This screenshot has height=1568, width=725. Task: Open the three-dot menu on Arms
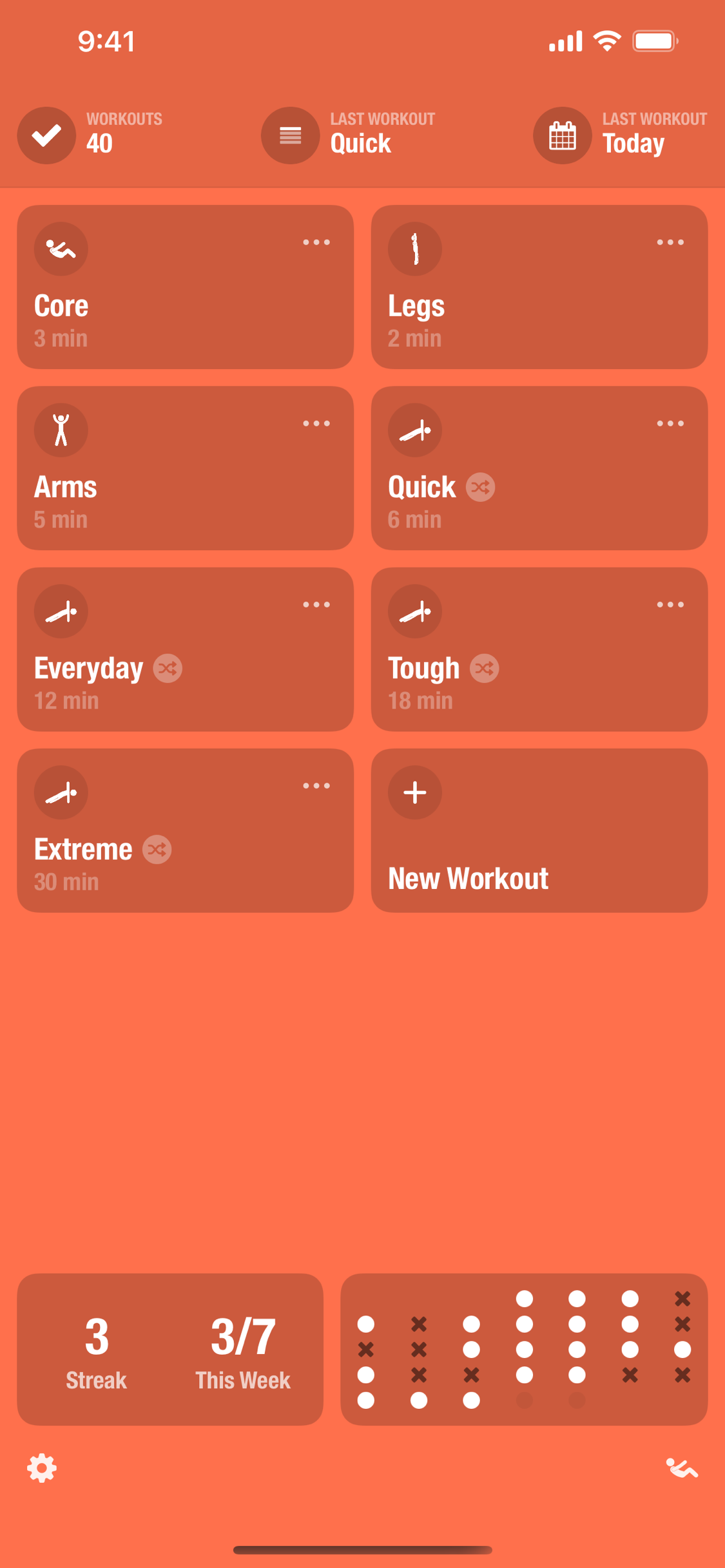316,423
